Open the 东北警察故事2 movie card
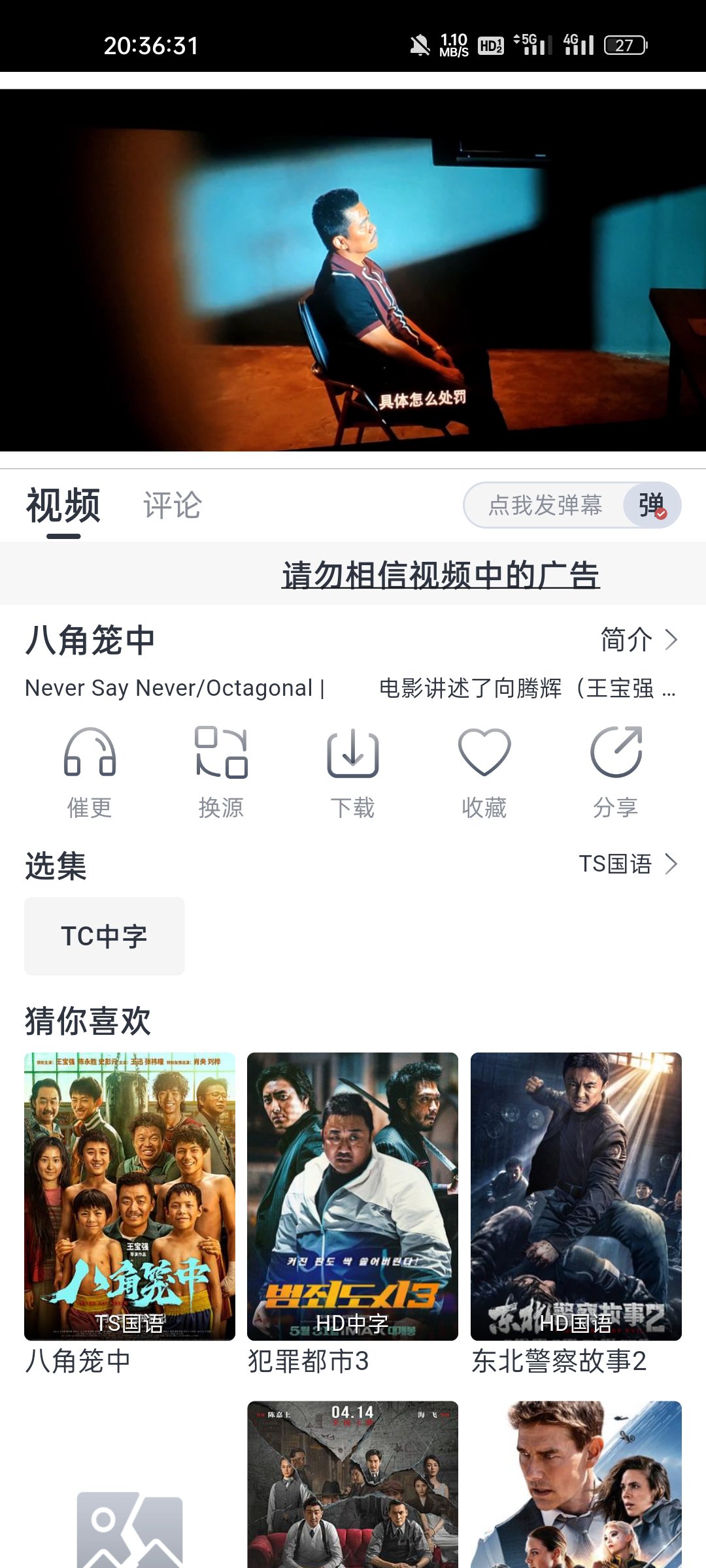Image resolution: width=706 pixels, height=1568 pixels. [576, 1196]
